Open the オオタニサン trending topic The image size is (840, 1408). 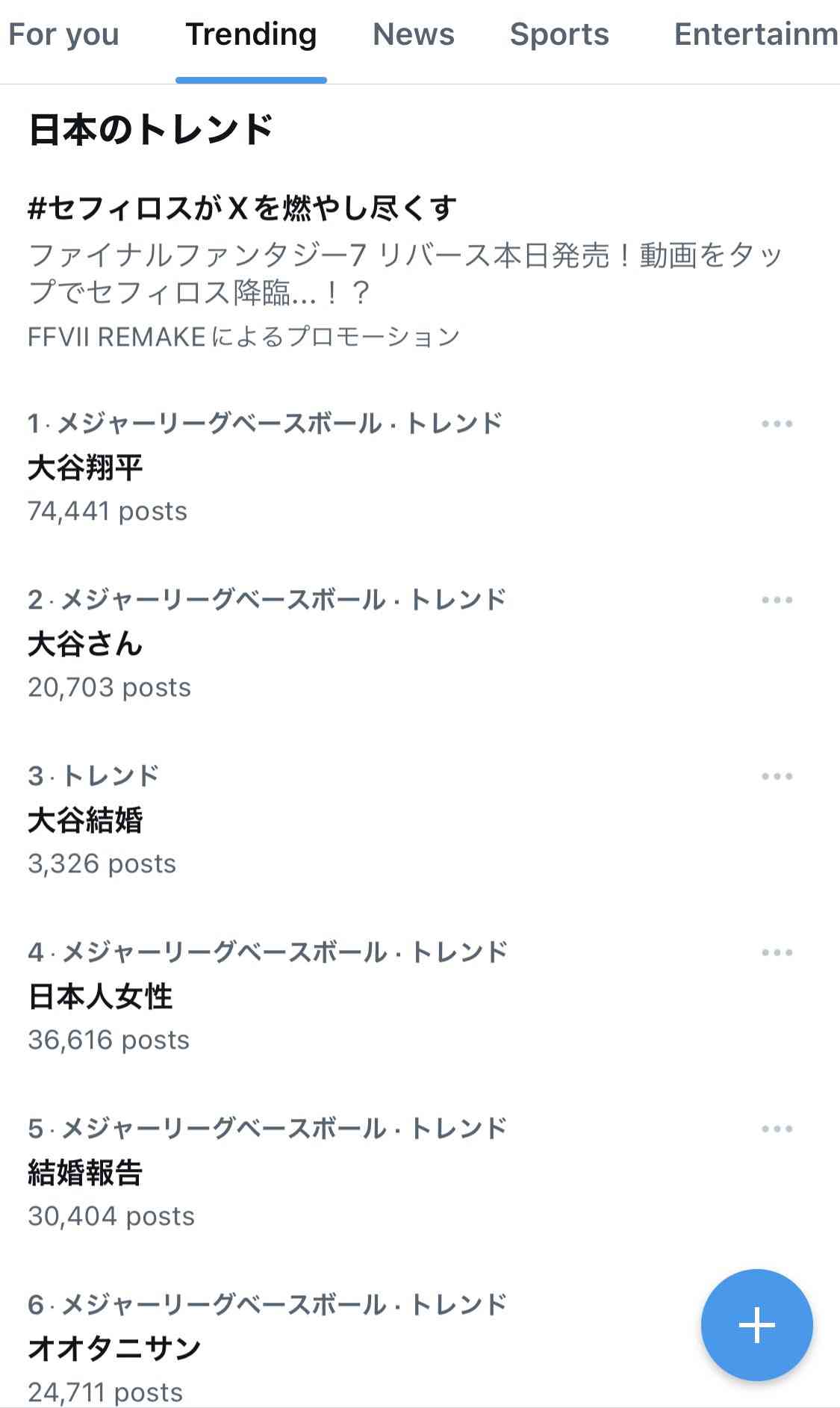pyautogui.click(x=114, y=1349)
